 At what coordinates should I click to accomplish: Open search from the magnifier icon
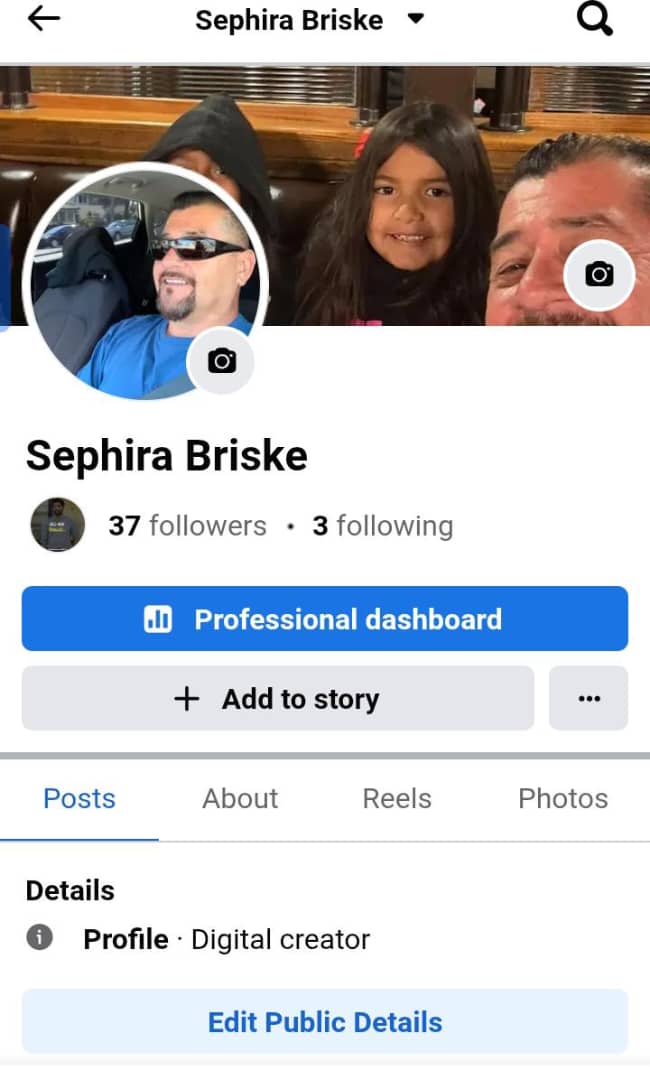595,19
